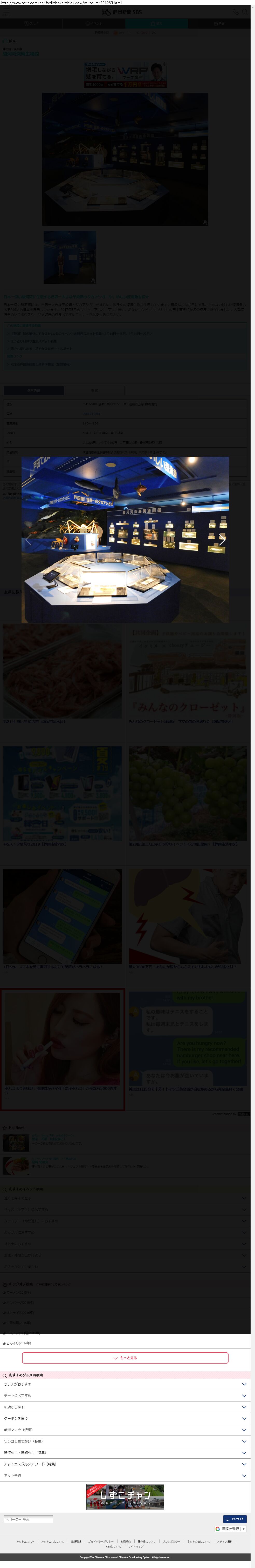Expand 漁港めし・漁師めし（特集） row
The width and height of the screenshot is (255, 1568).
pos(125,1453)
